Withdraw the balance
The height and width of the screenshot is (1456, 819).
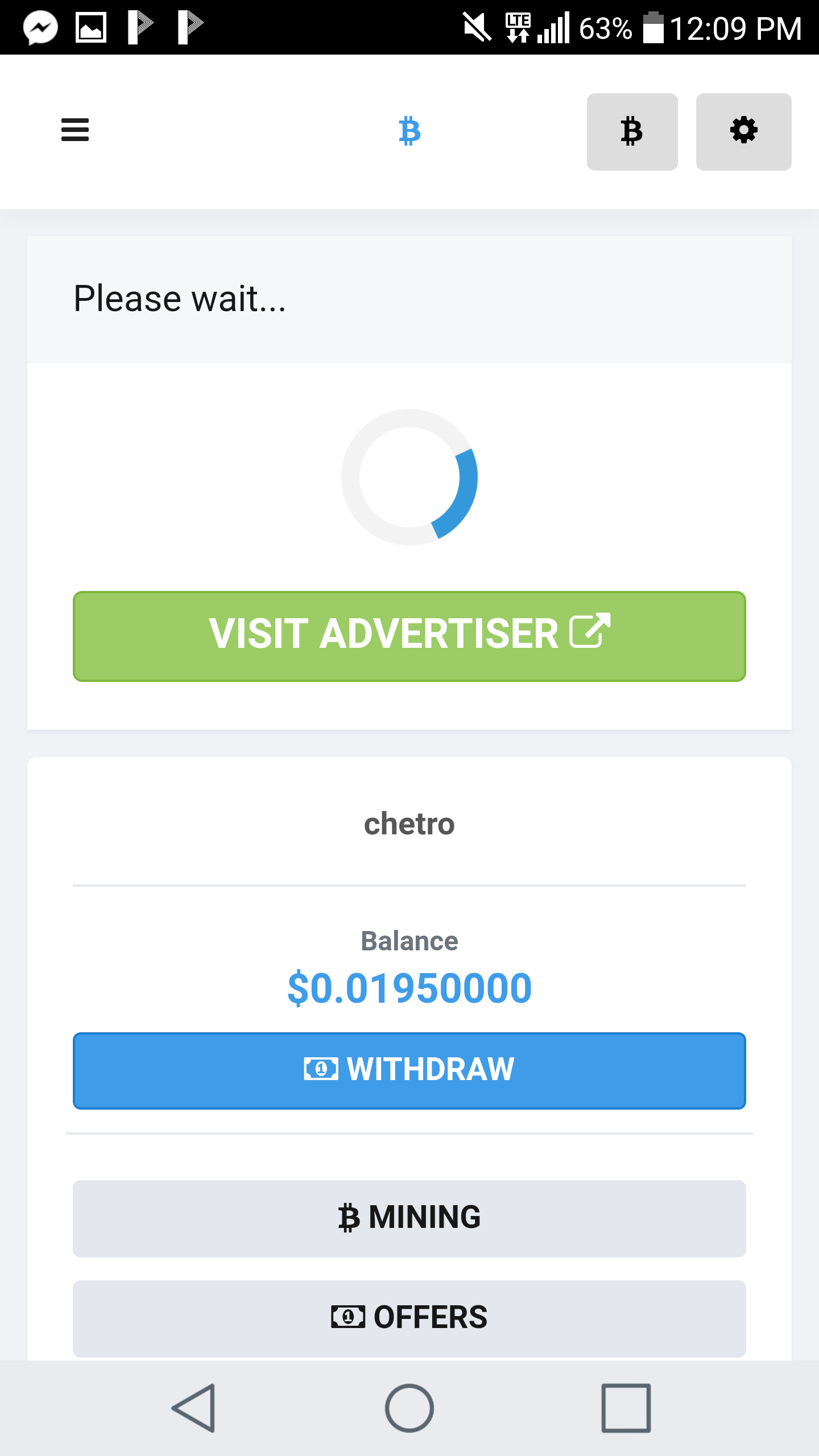tap(409, 1070)
